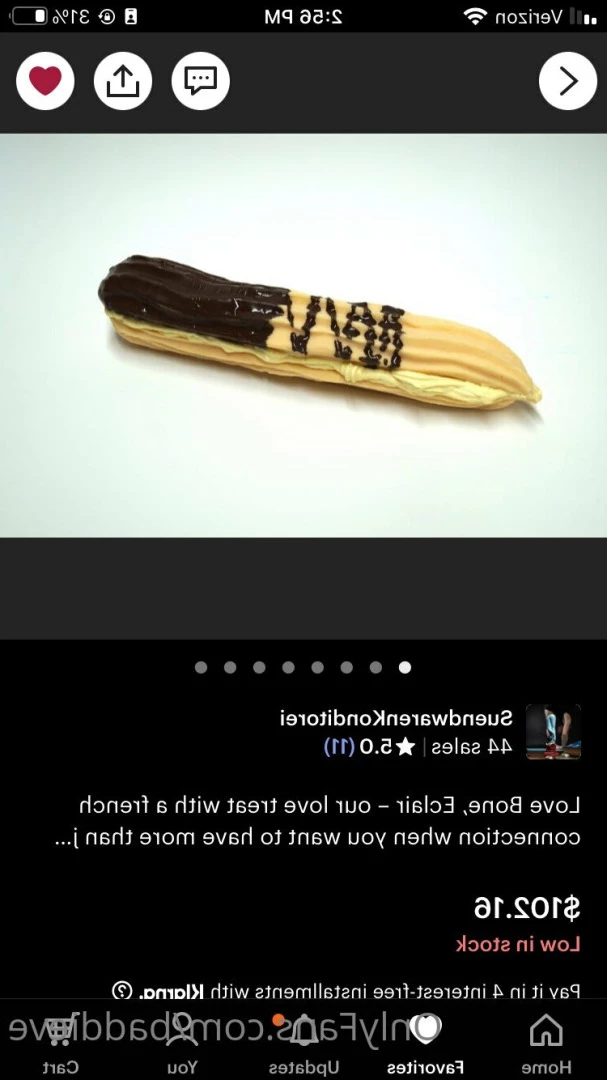Viewport: 607px width, 1080px height.
Task: View the shop's 11 reviews rating
Action: point(368,746)
